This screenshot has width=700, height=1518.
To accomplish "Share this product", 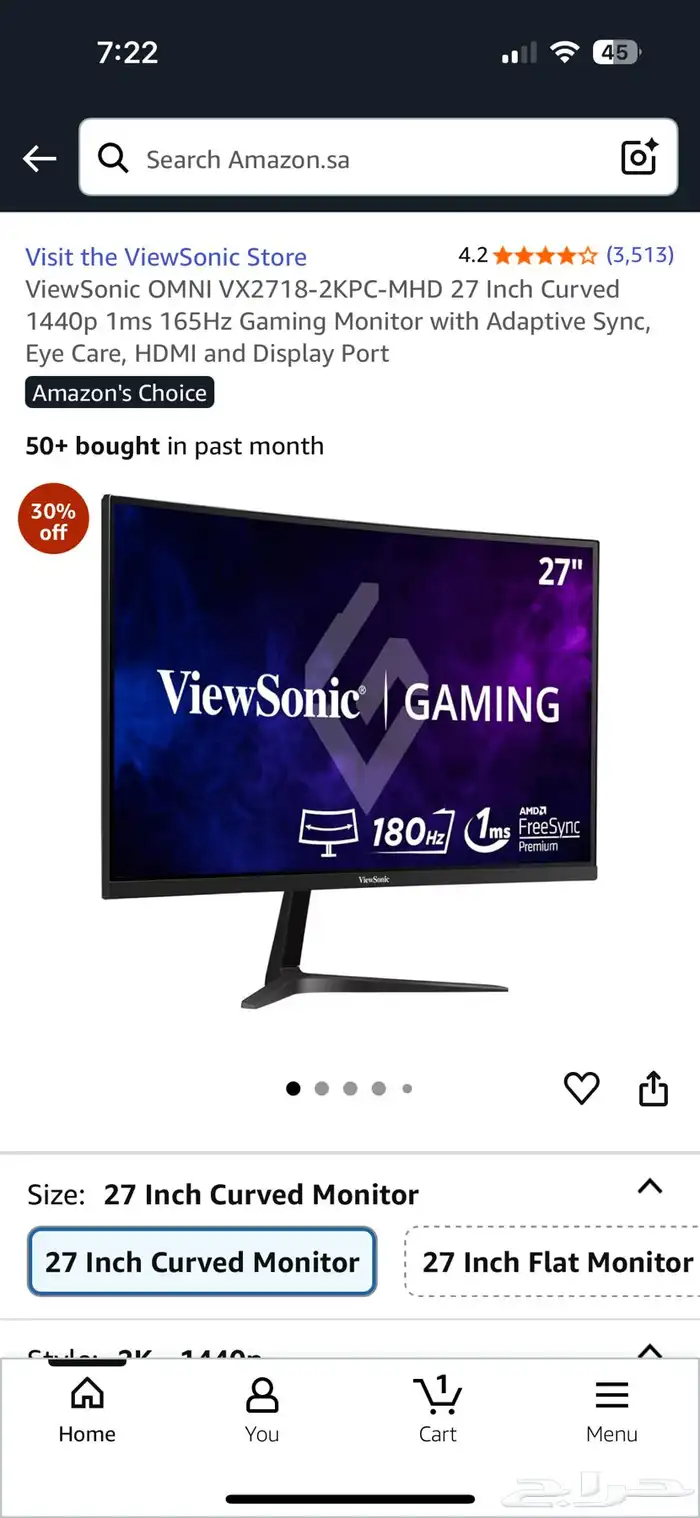I will click(x=653, y=1088).
